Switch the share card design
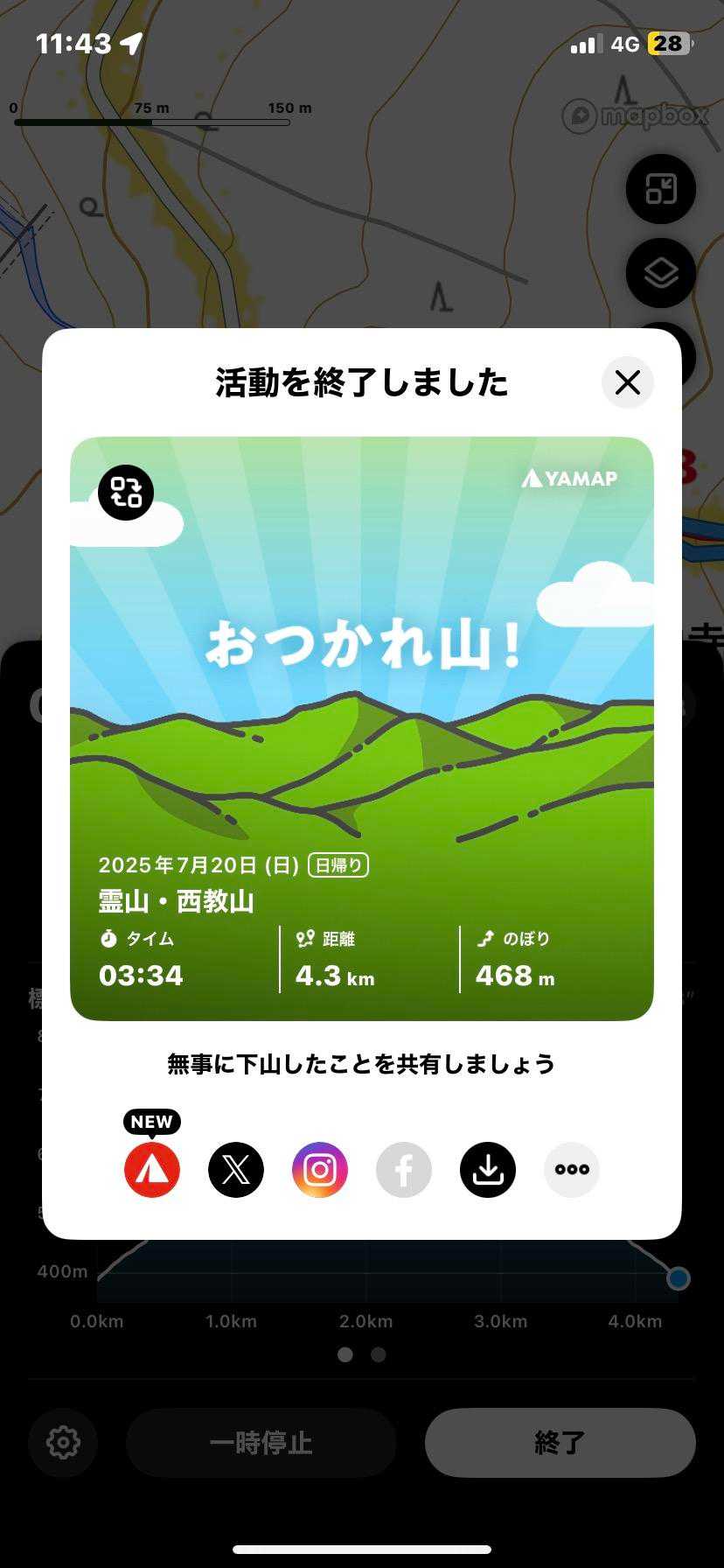The height and width of the screenshot is (1568, 724). click(126, 493)
